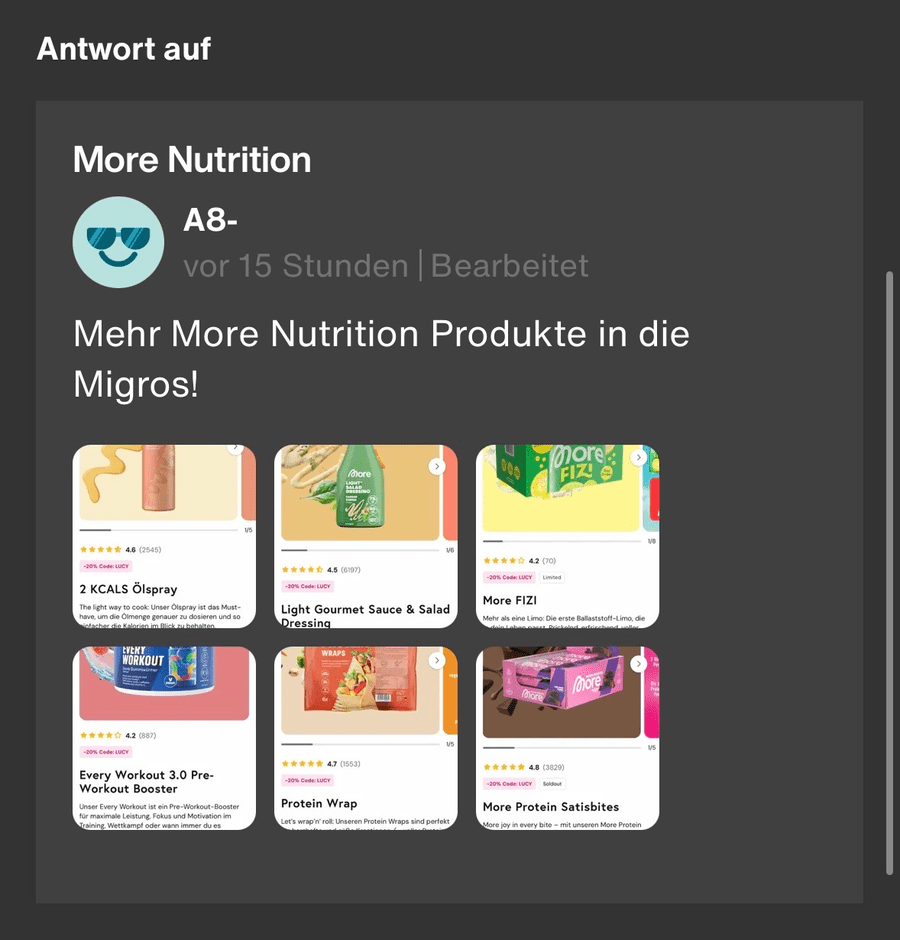Open the profile avatar of A8-

point(118,242)
